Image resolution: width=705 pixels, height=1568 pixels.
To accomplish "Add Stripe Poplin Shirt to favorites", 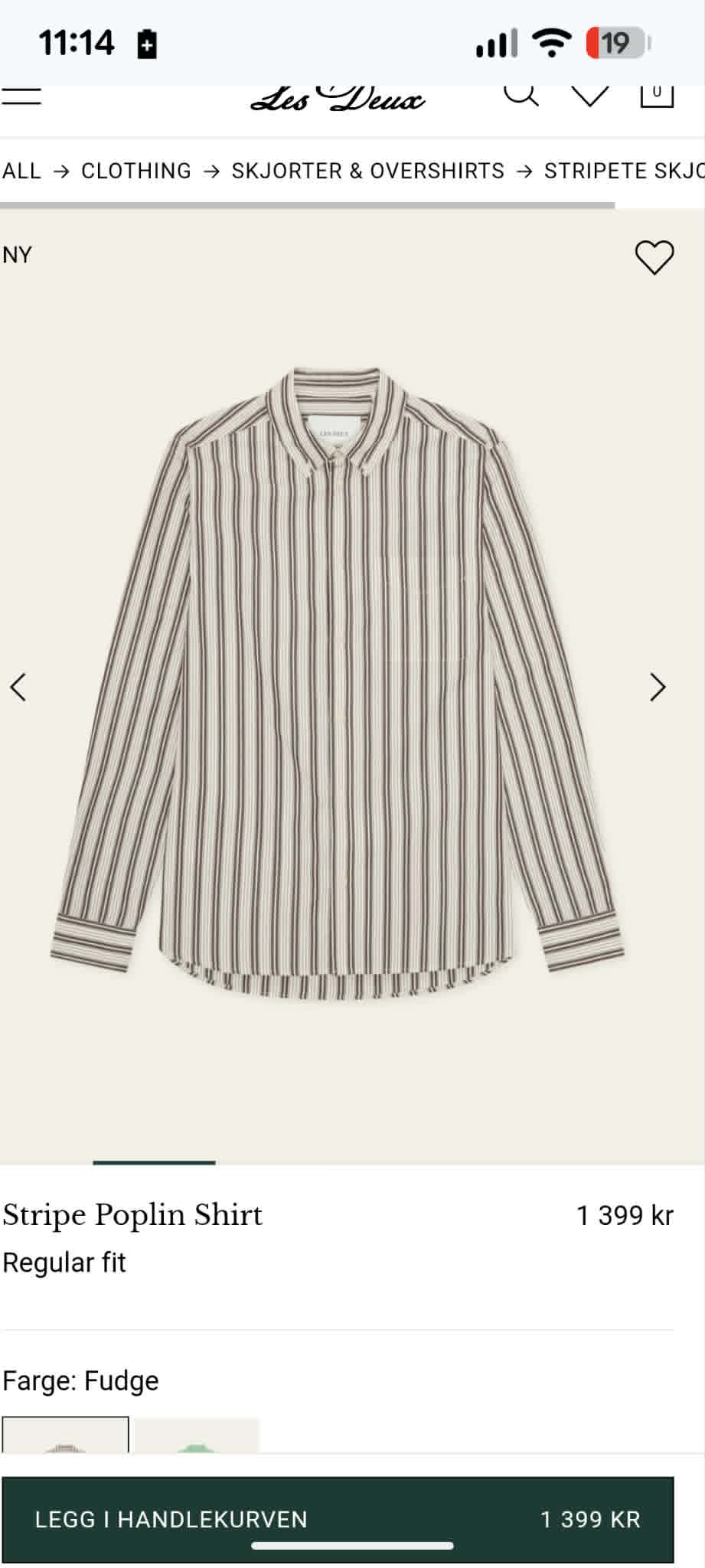I will click(x=654, y=257).
